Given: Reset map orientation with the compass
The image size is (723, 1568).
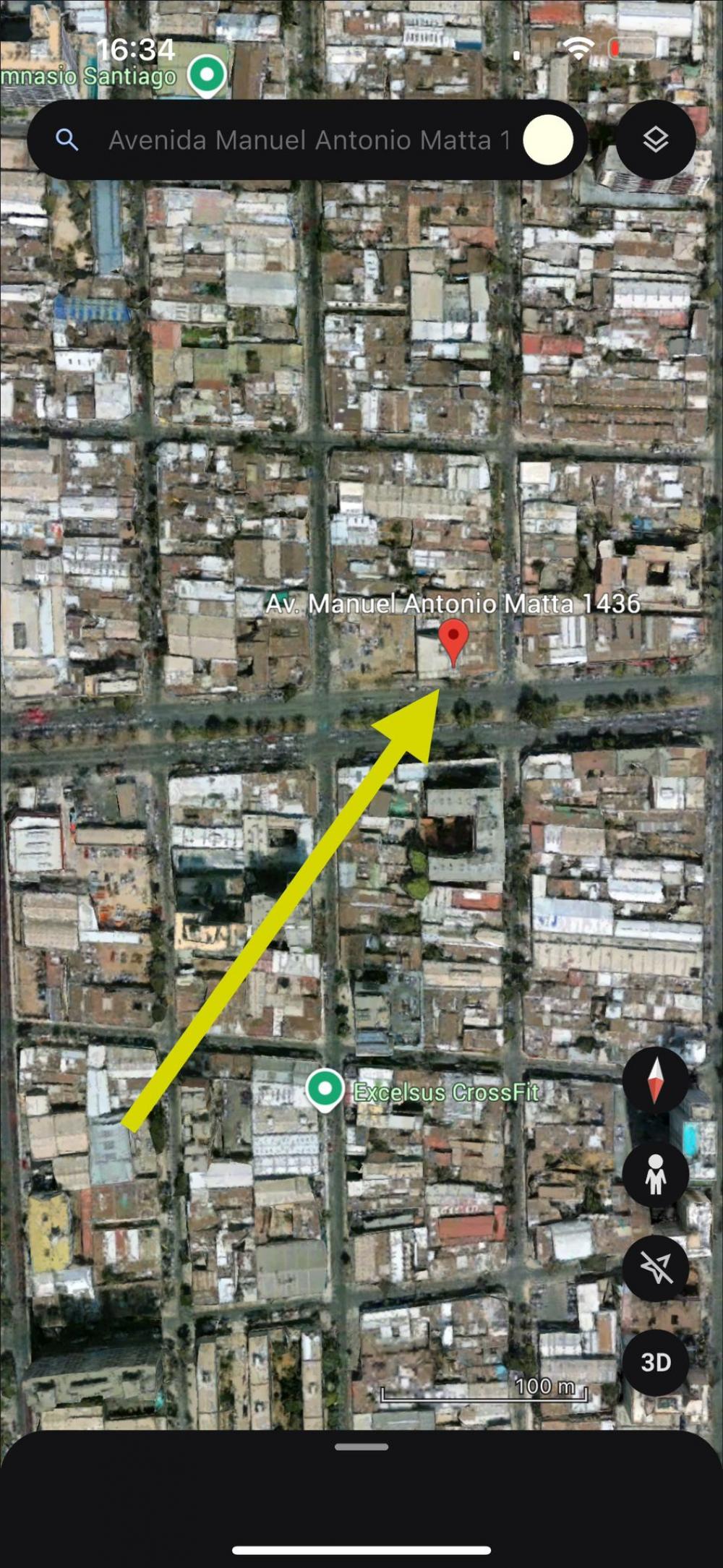Looking at the screenshot, I should click(655, 1081).
